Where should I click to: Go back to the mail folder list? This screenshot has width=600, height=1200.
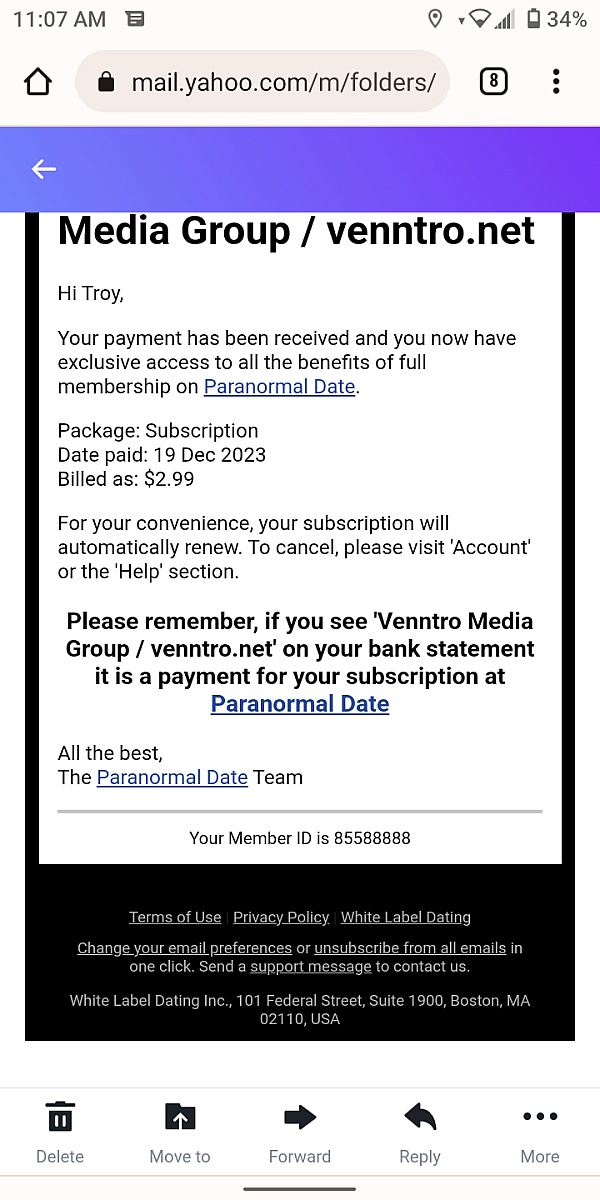(x=43, y=169)
